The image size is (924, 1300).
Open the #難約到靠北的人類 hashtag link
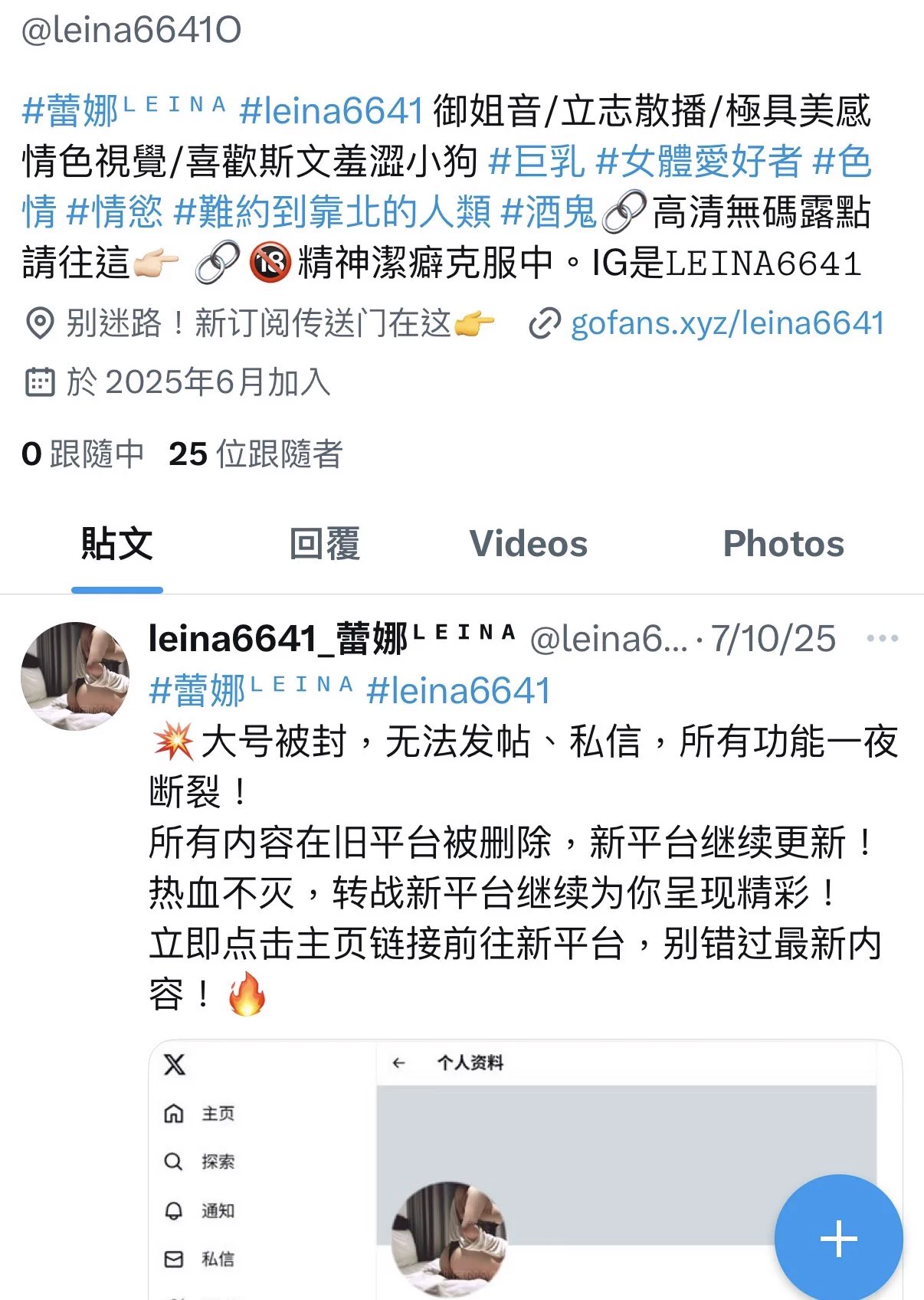click(x=332, y=212)
